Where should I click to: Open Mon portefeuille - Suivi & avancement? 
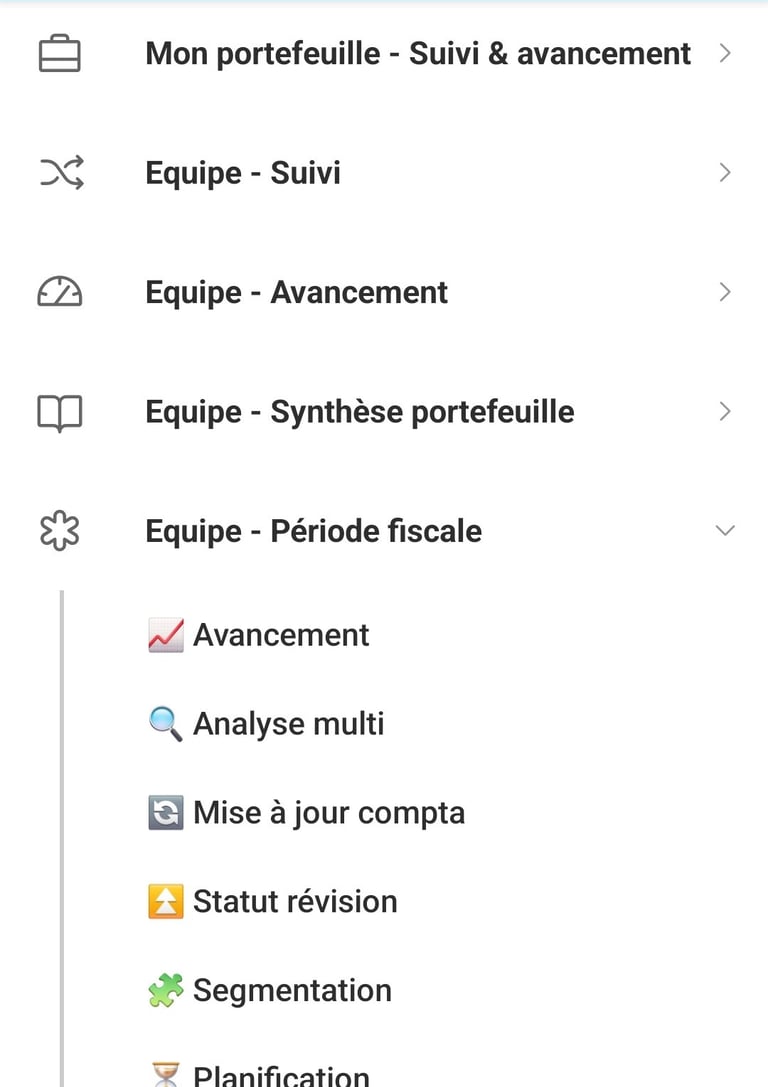(417, 54)
